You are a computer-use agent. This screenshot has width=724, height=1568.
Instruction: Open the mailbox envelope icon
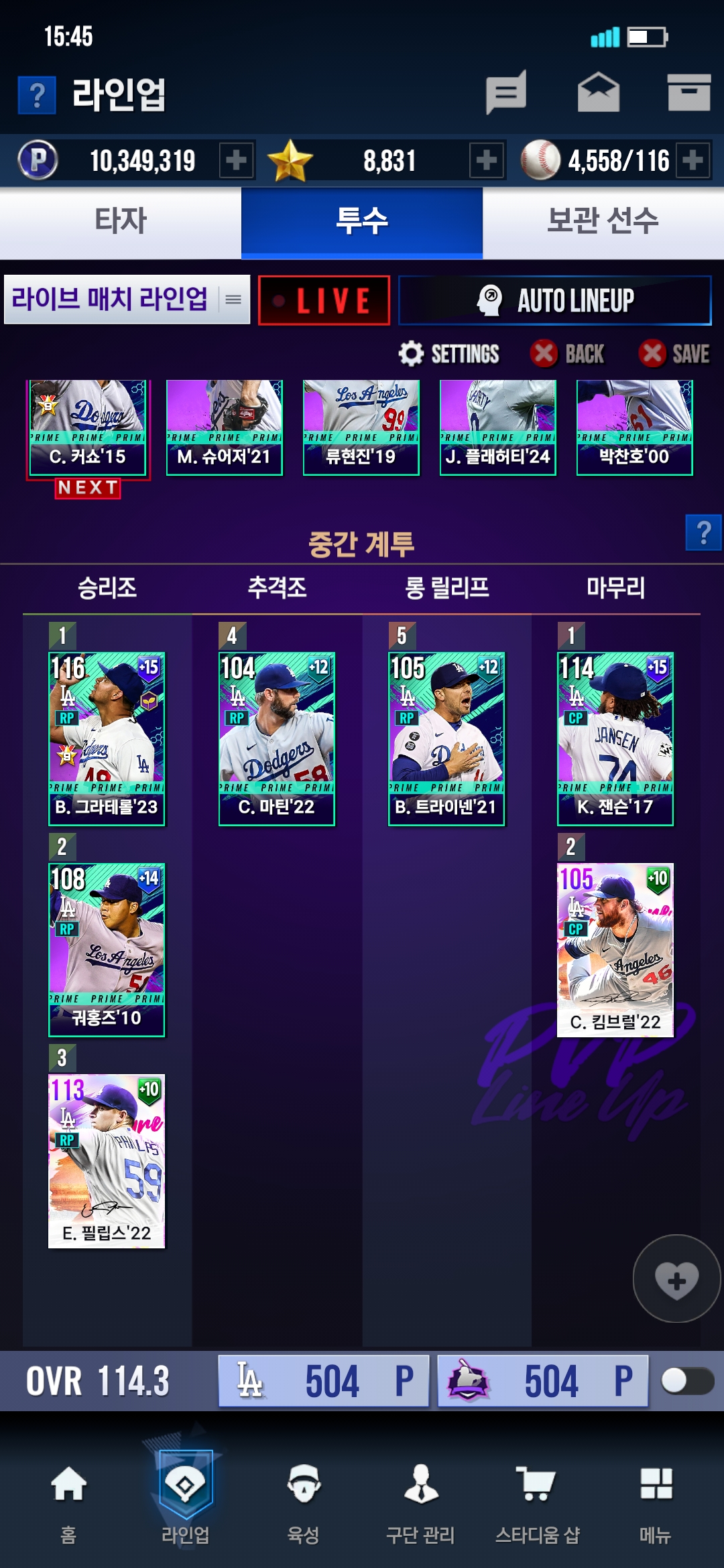point(599,92)
